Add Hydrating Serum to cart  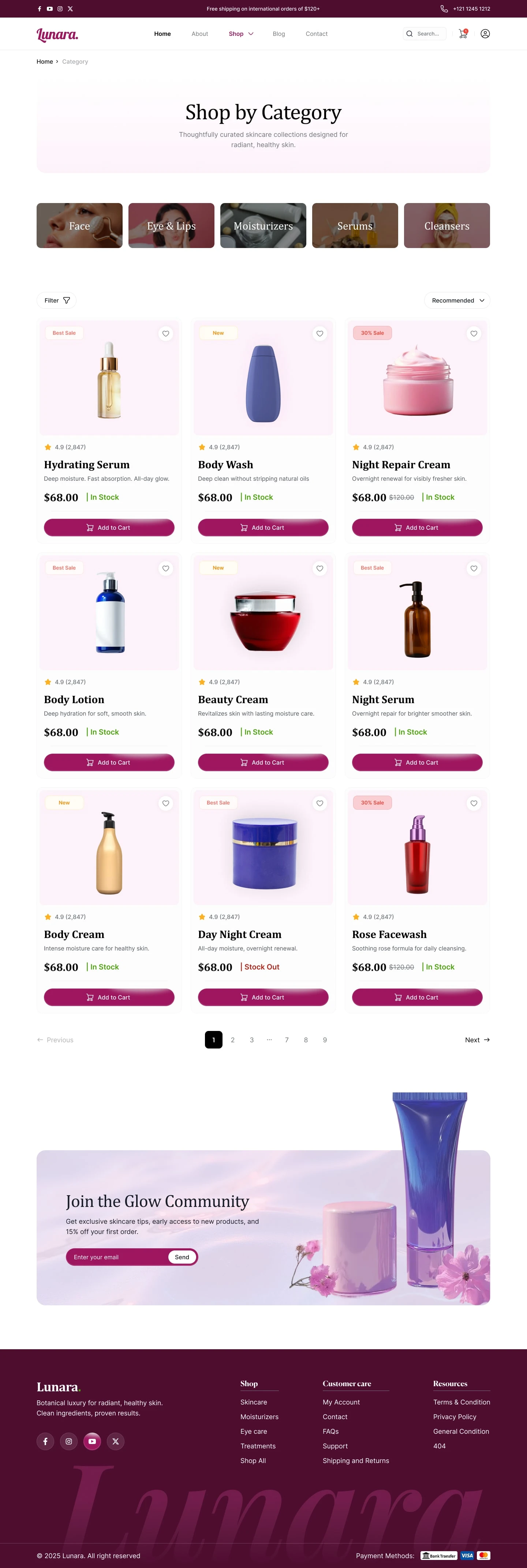[109, 528]
